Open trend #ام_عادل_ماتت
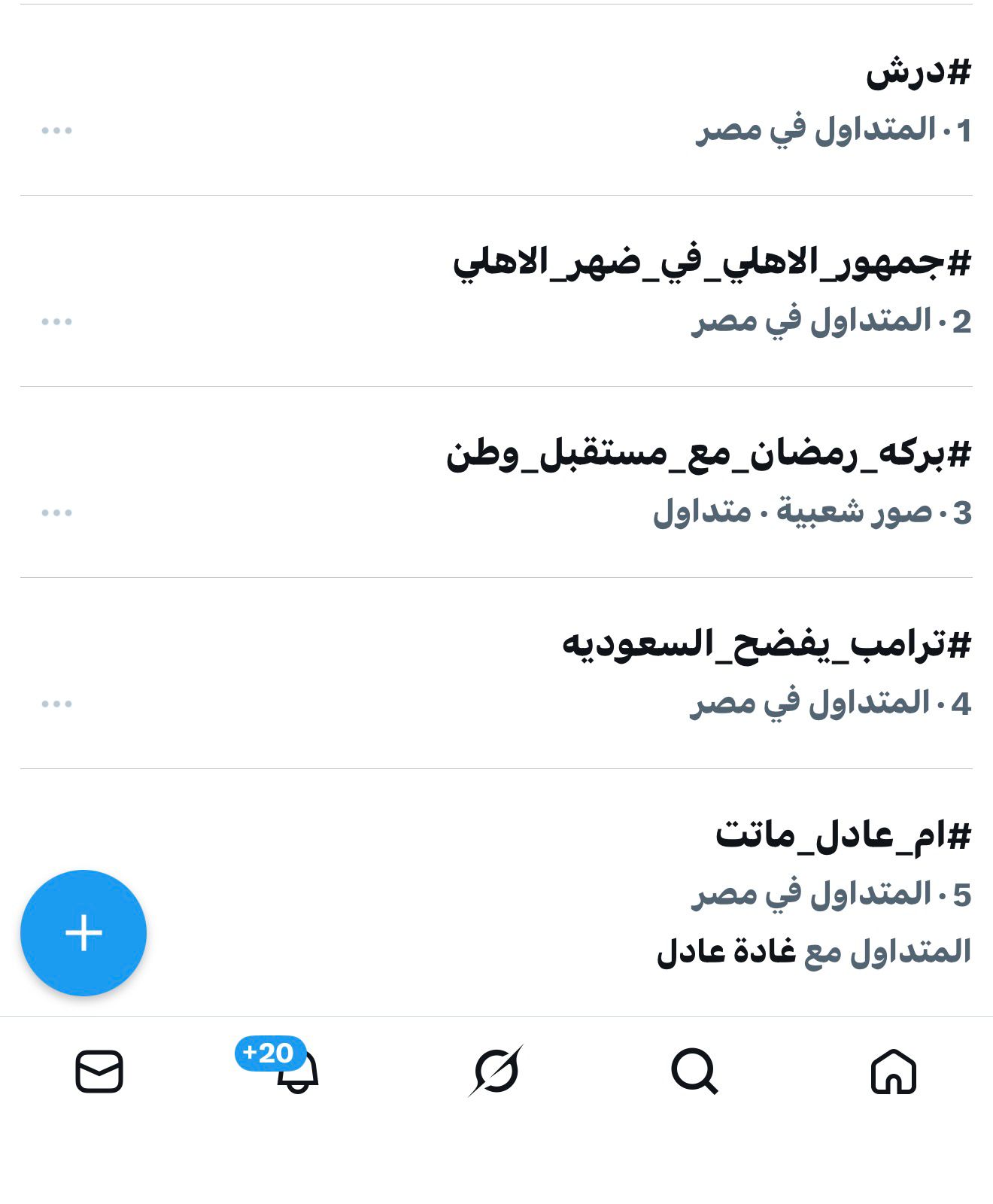Screen dimensions: 993x1204 843,836
